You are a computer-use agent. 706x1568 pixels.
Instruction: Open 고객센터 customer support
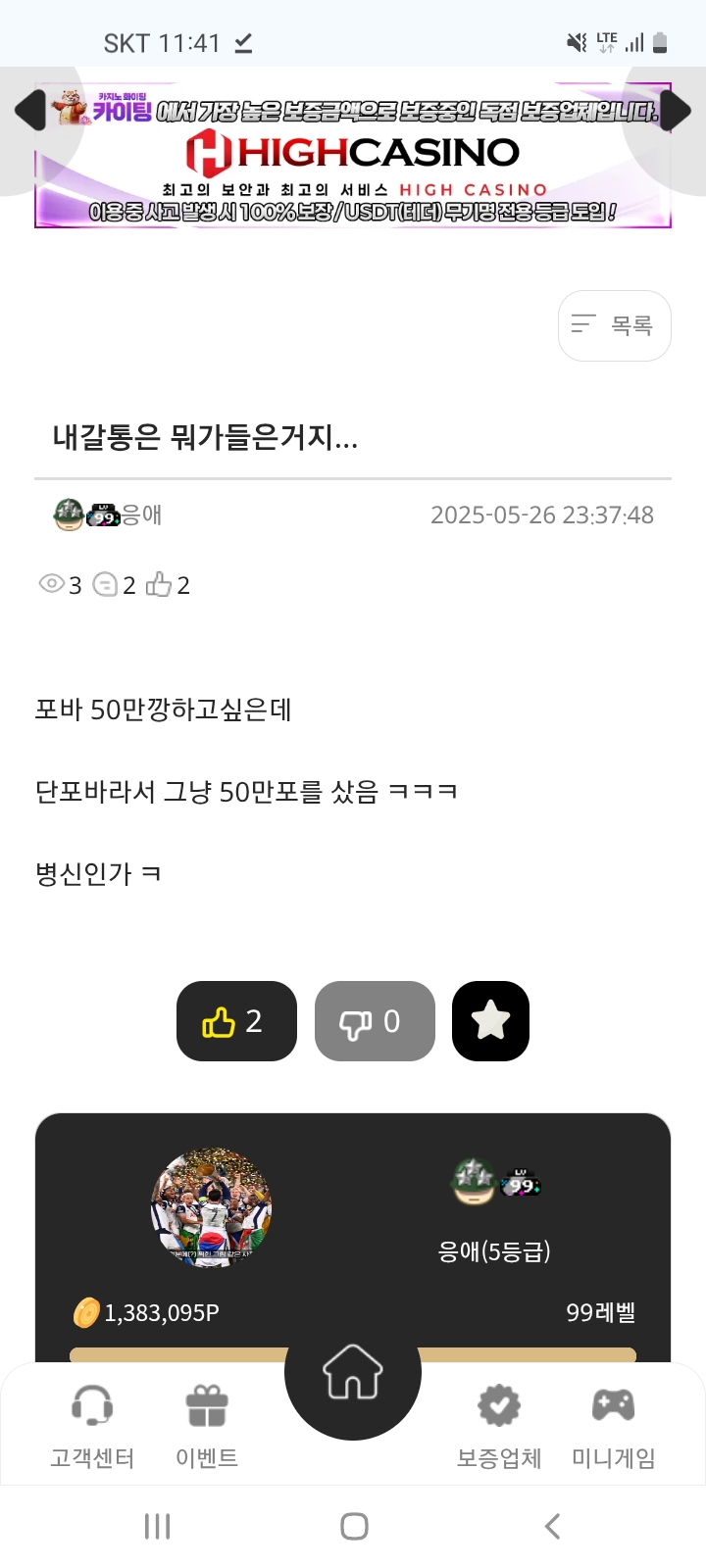[92, 1427]
